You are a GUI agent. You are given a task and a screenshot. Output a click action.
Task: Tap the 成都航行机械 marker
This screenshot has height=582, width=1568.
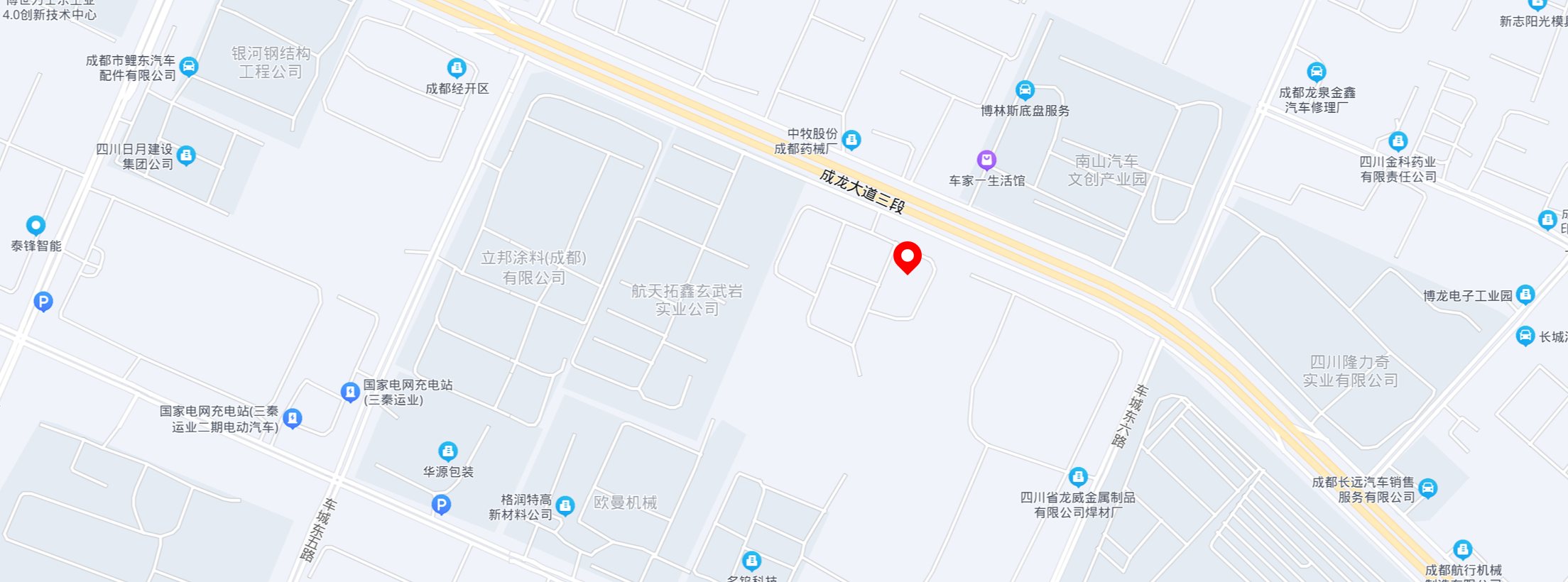point(1462,549)
